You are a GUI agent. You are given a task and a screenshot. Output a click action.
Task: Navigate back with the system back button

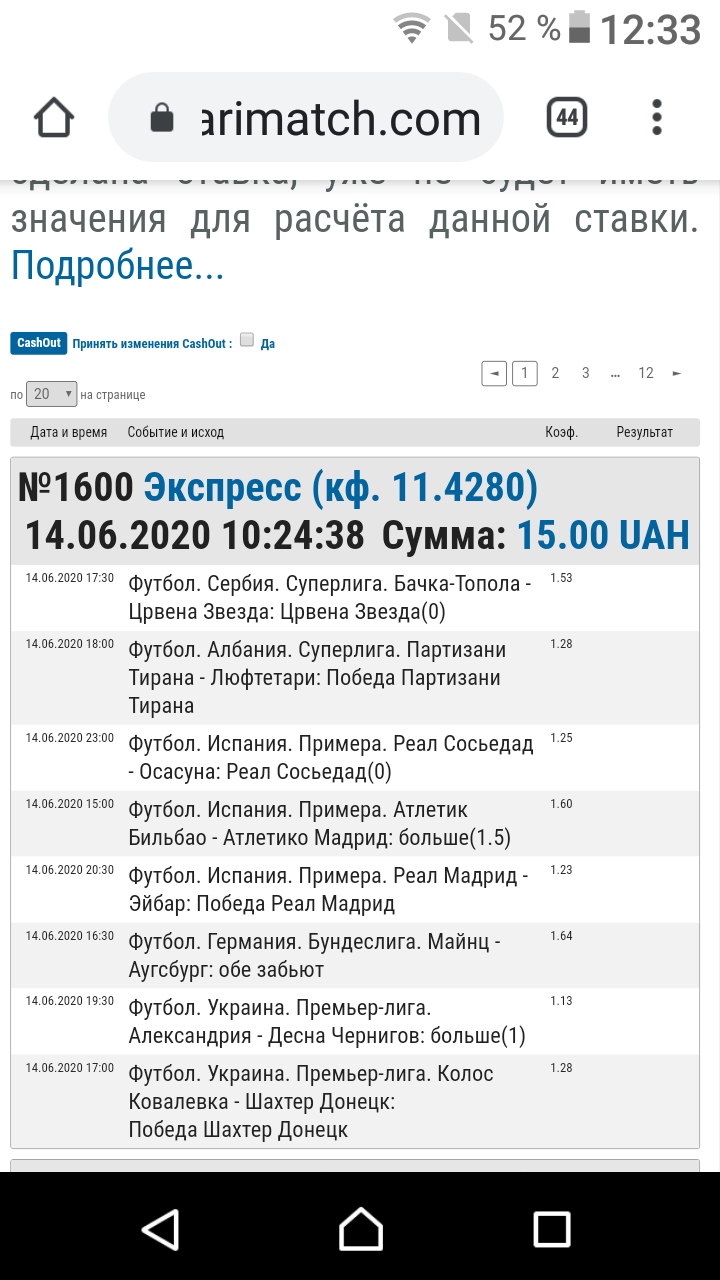pos(159,1227)
